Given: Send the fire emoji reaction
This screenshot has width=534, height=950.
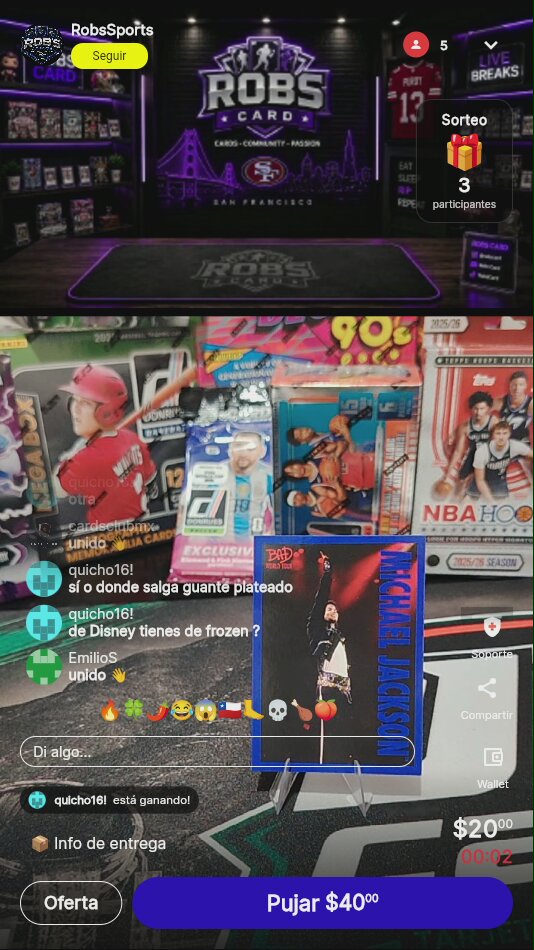Looking at the screenshot, I should 110,710.
